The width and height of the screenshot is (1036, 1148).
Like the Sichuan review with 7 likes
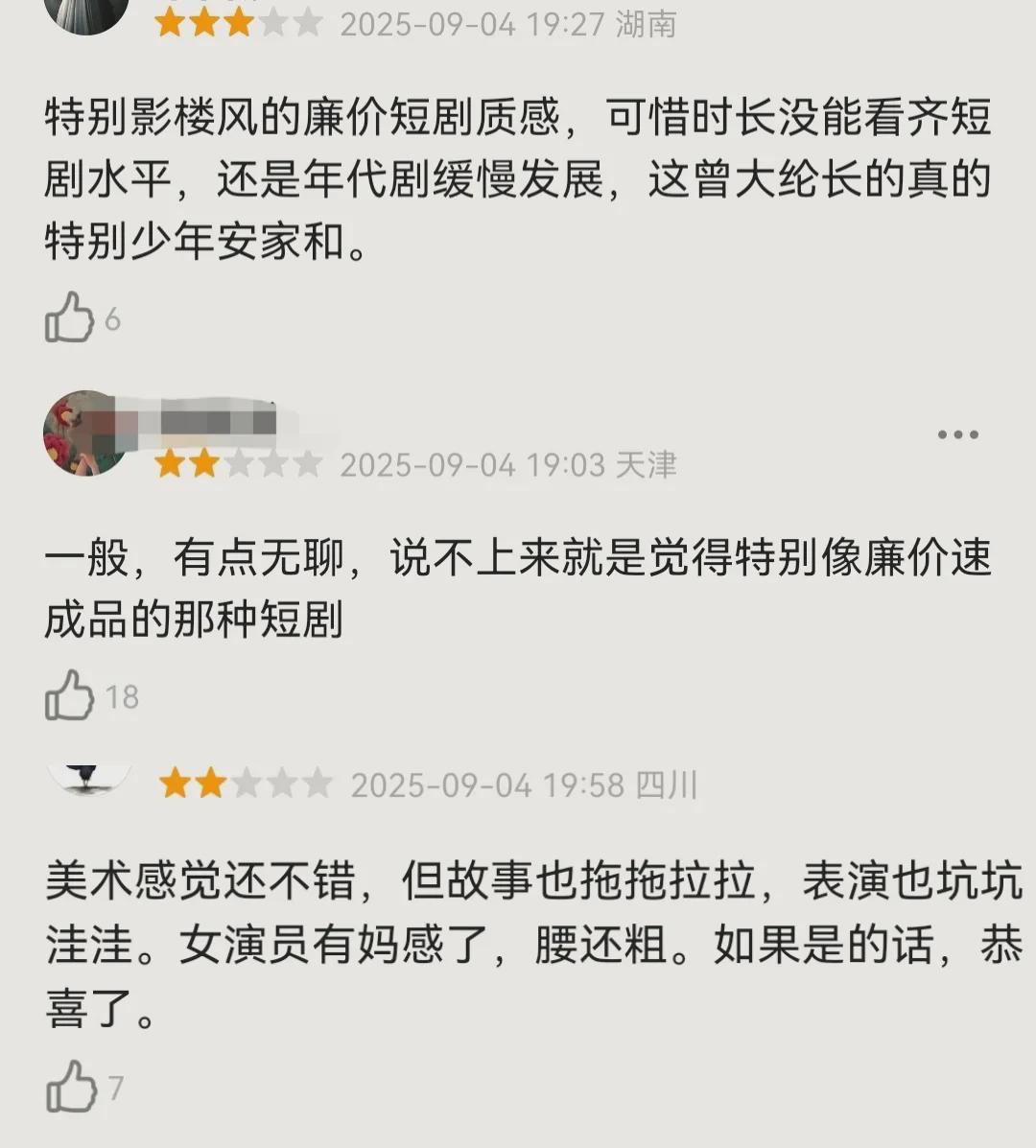pos(72,1087)
